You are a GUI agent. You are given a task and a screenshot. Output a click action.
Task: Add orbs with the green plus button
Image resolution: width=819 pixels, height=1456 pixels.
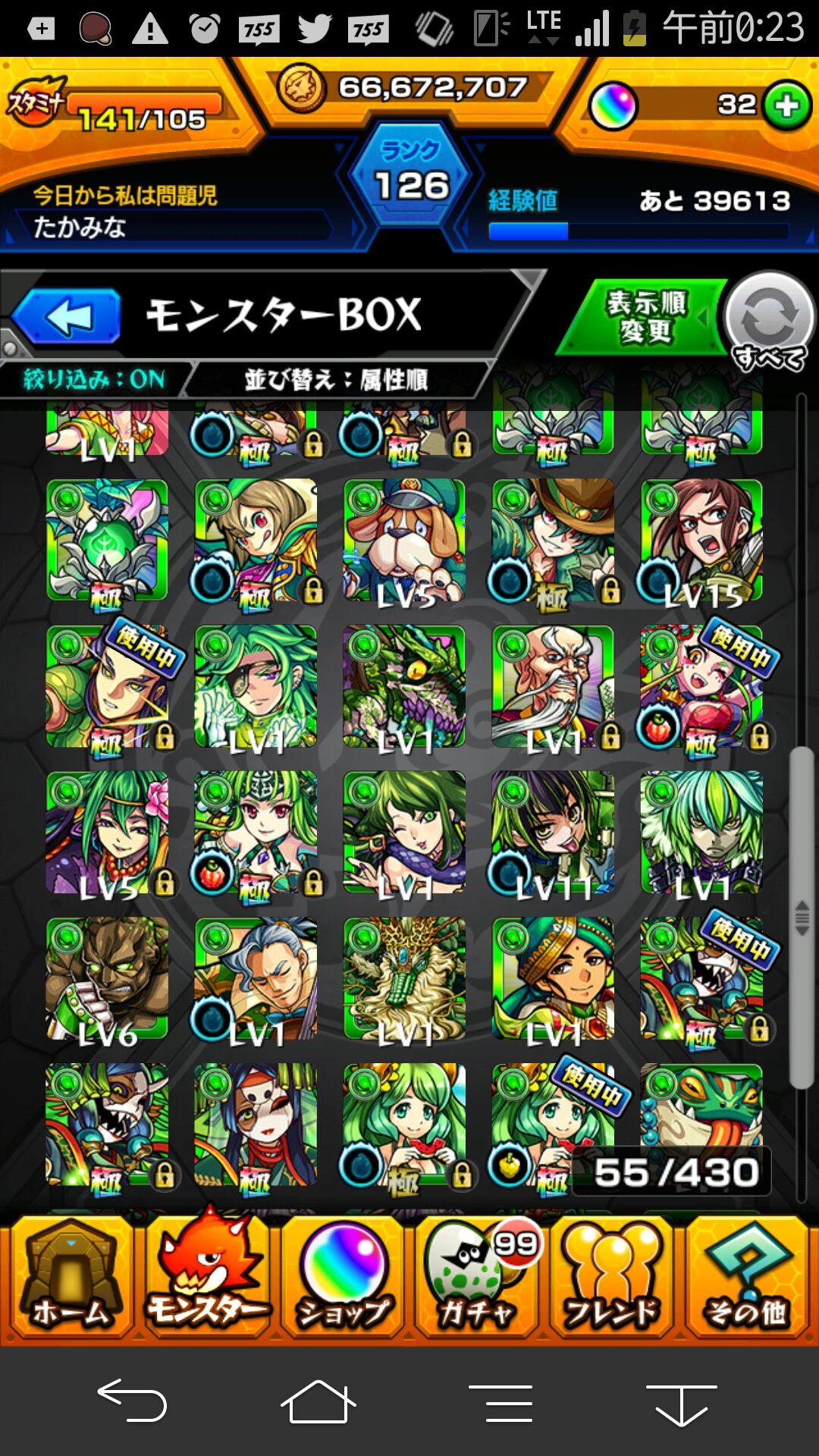[786, 105]
